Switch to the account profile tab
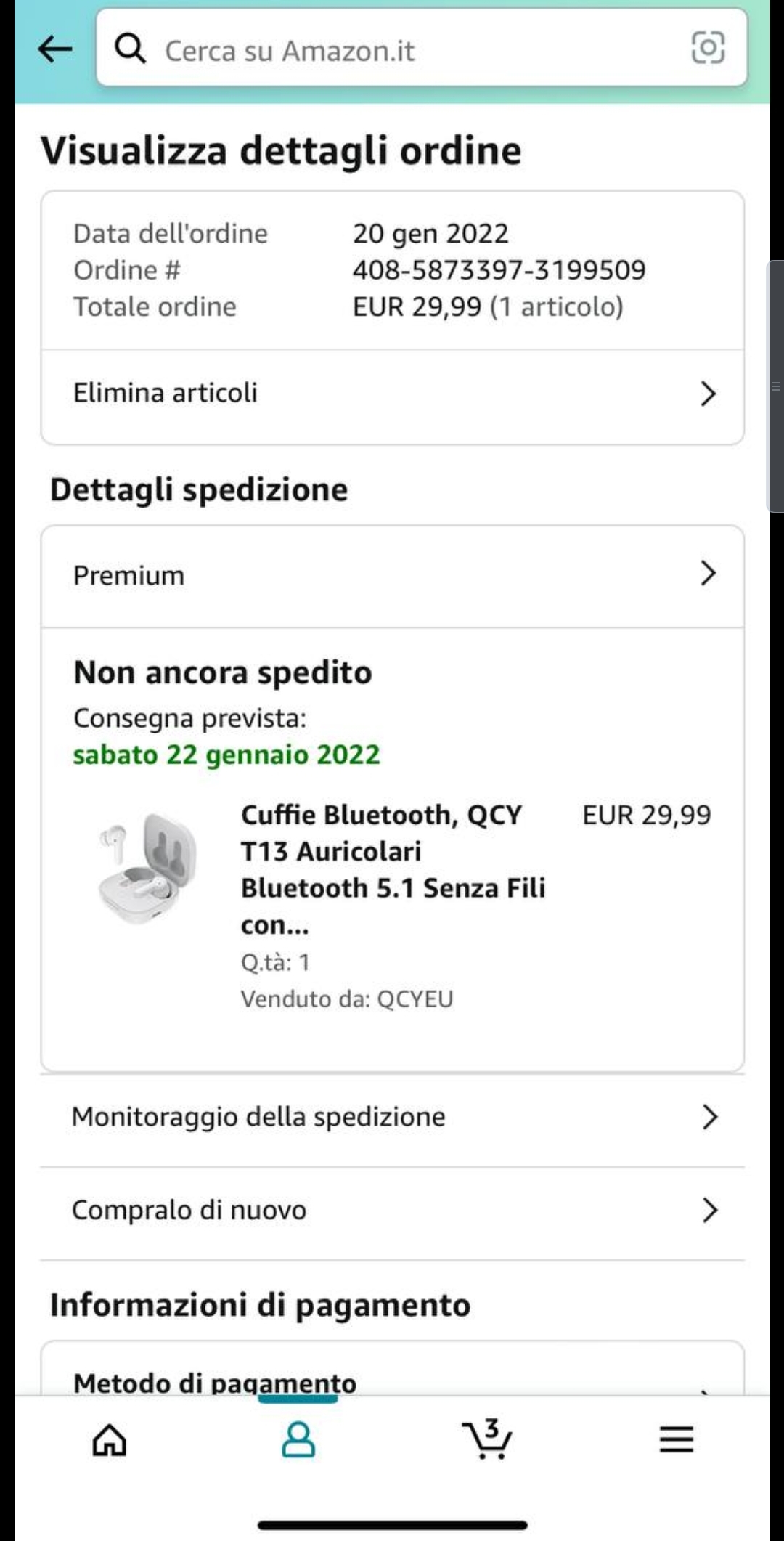This screenshot has height=1541, width=784. tap(298, 1439)
